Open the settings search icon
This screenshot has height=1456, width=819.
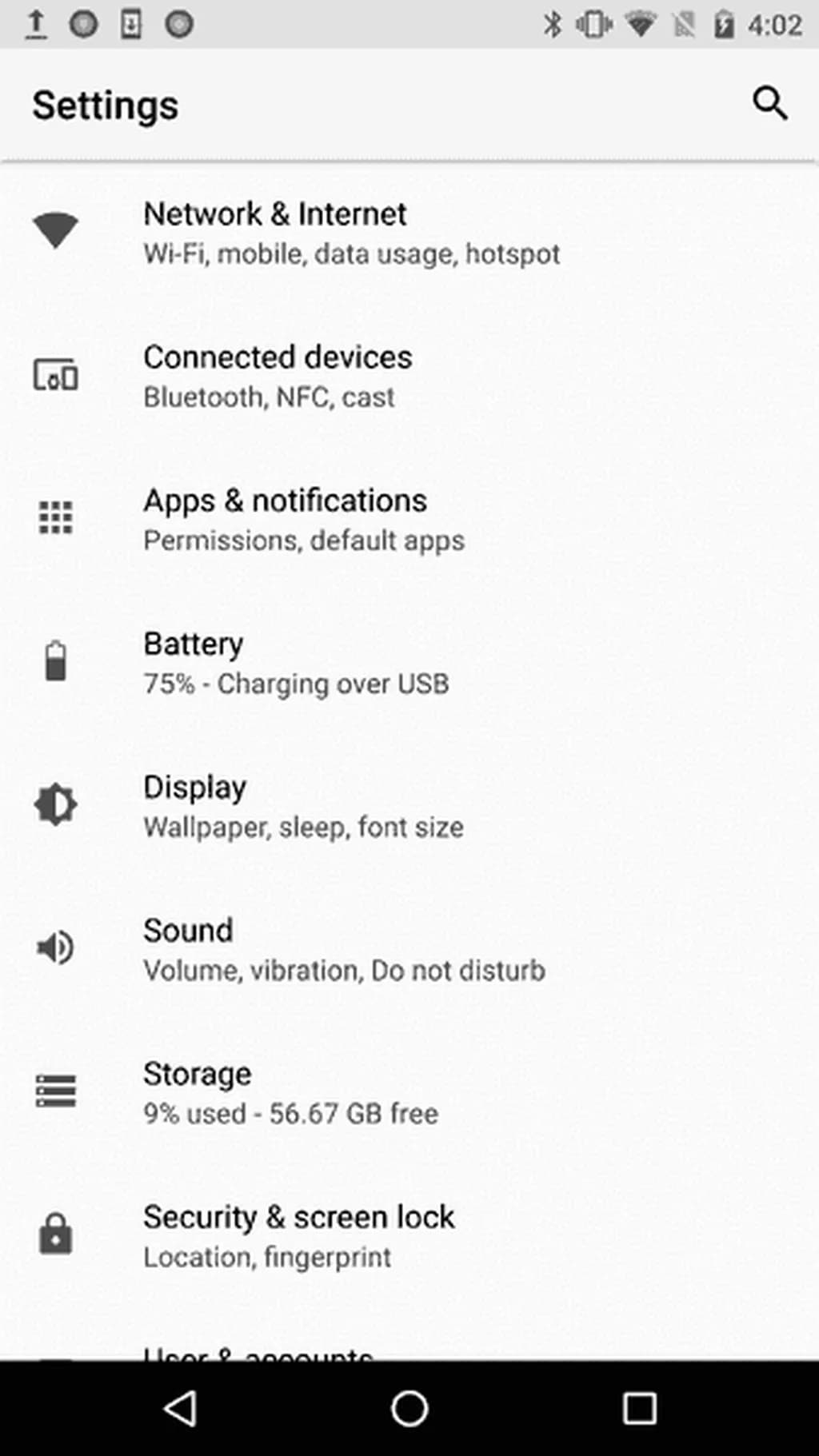(769, 103)
